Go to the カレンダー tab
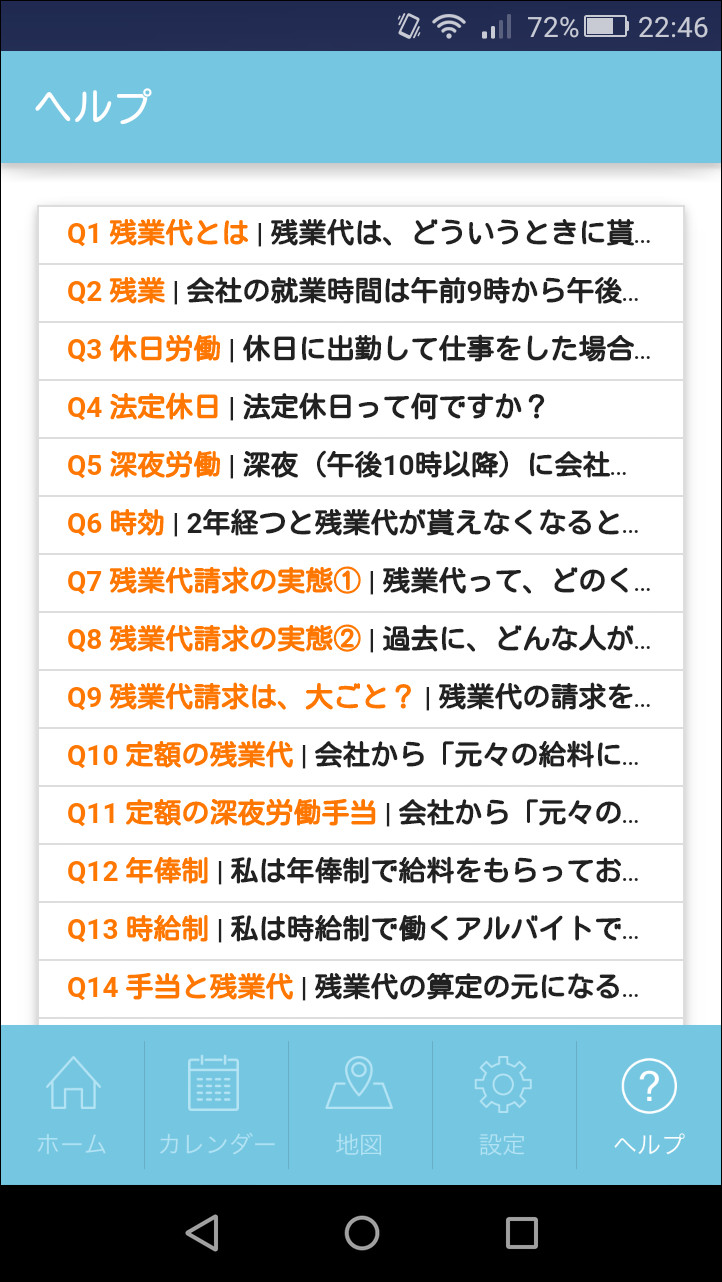Viewport: 722px width, 1282px height. [216, 1105]
